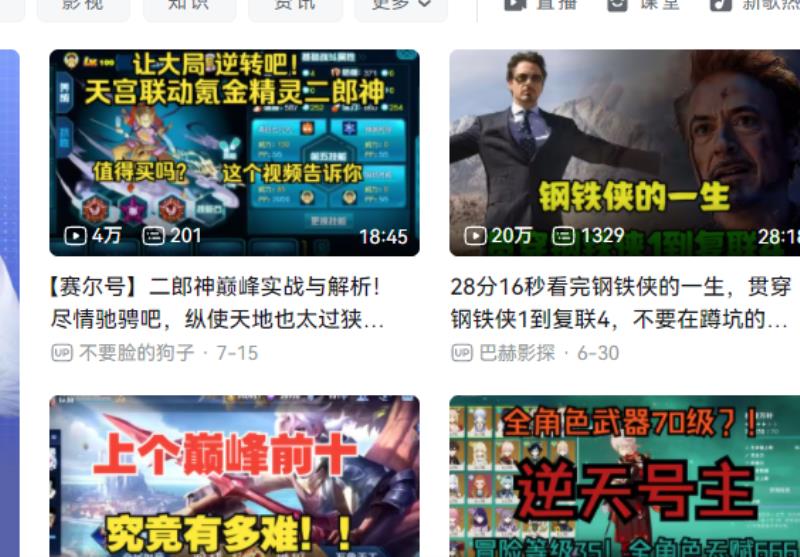
Task: Open the 直播 live section
Action: [x=541, y=5]
